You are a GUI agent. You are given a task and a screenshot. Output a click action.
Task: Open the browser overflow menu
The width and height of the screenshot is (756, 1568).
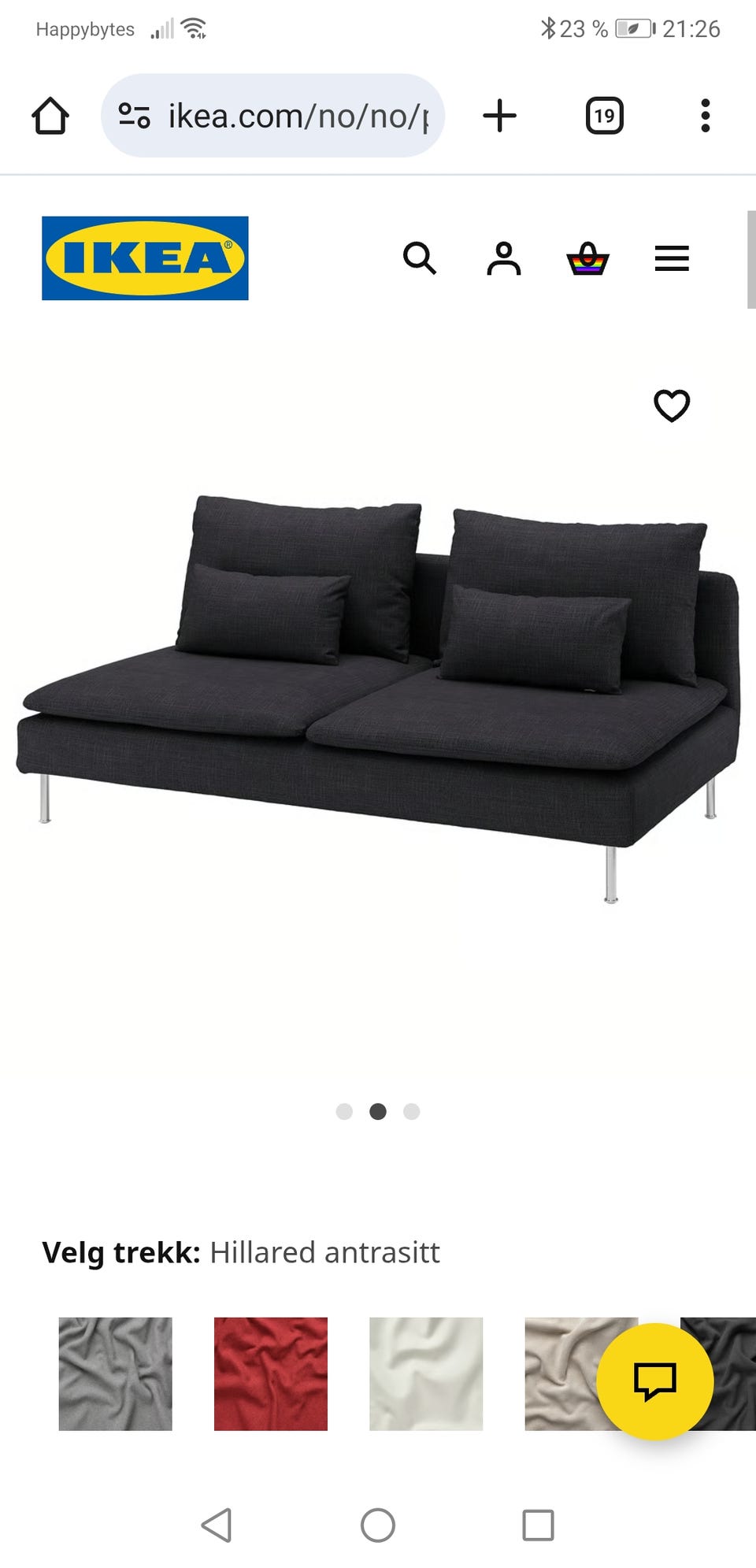(705, 116)
